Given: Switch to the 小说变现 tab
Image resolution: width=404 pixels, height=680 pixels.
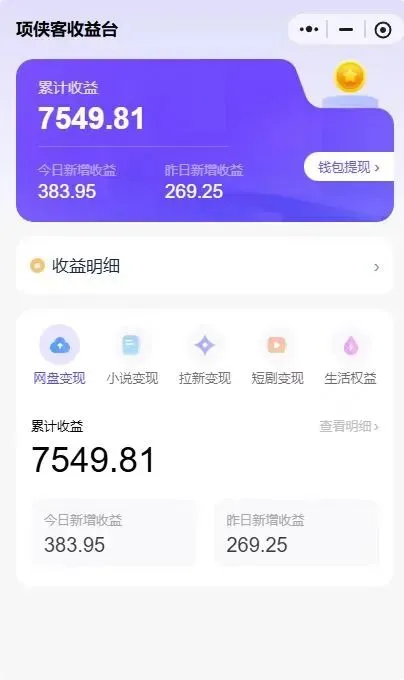Looking at the screenshot, I should click(x=132, y=355).
